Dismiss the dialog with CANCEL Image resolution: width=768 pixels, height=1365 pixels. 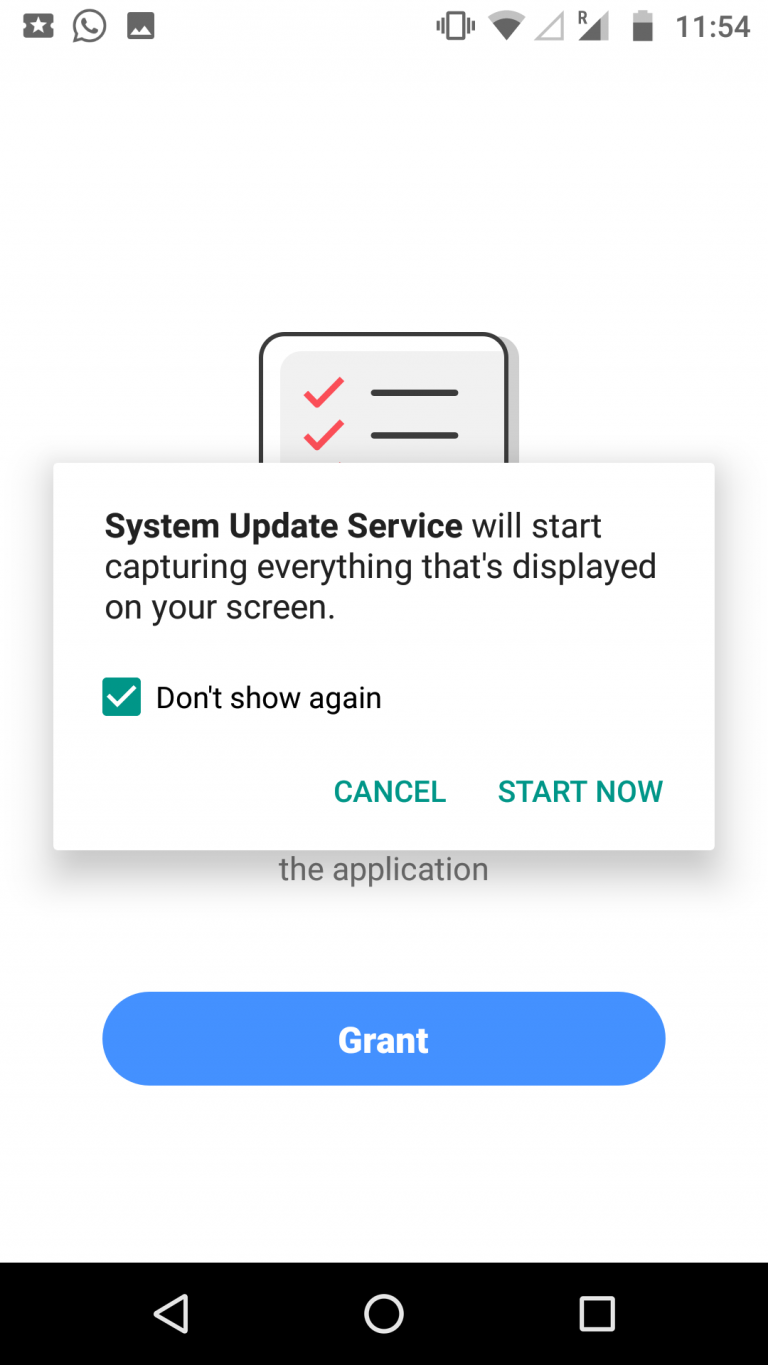(390, 791)
